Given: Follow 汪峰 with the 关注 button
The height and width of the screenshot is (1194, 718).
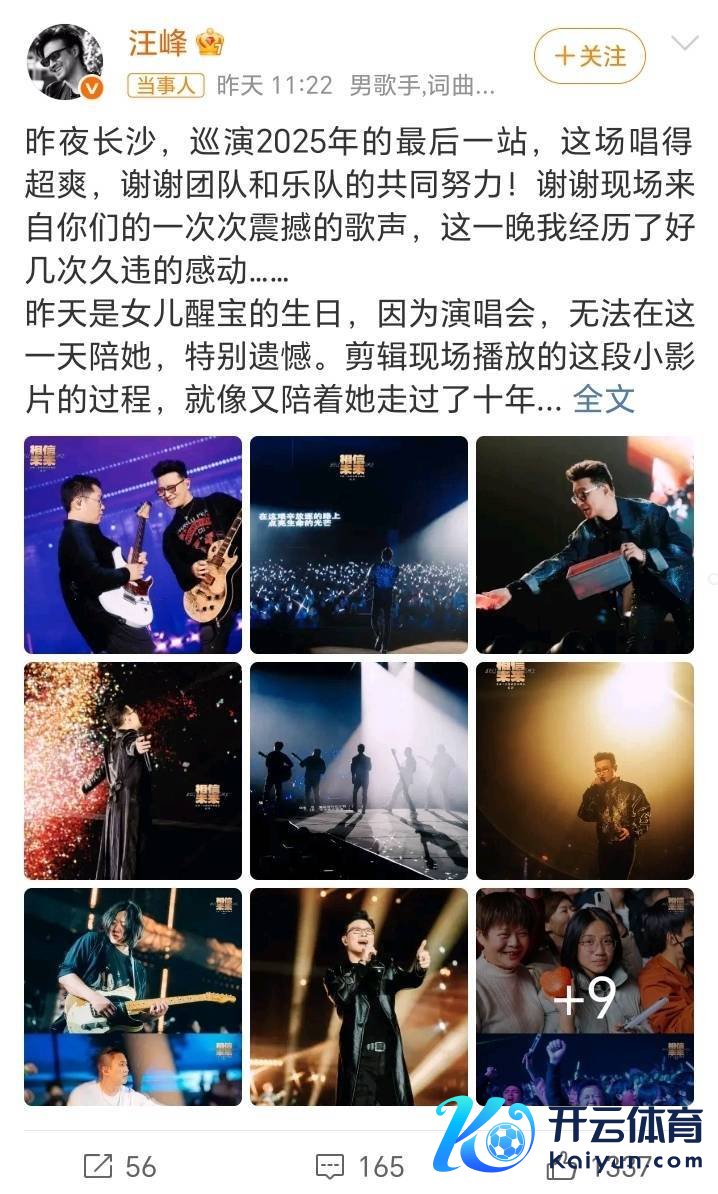Looking at the screenshot, I should click(x=589, y=56).
